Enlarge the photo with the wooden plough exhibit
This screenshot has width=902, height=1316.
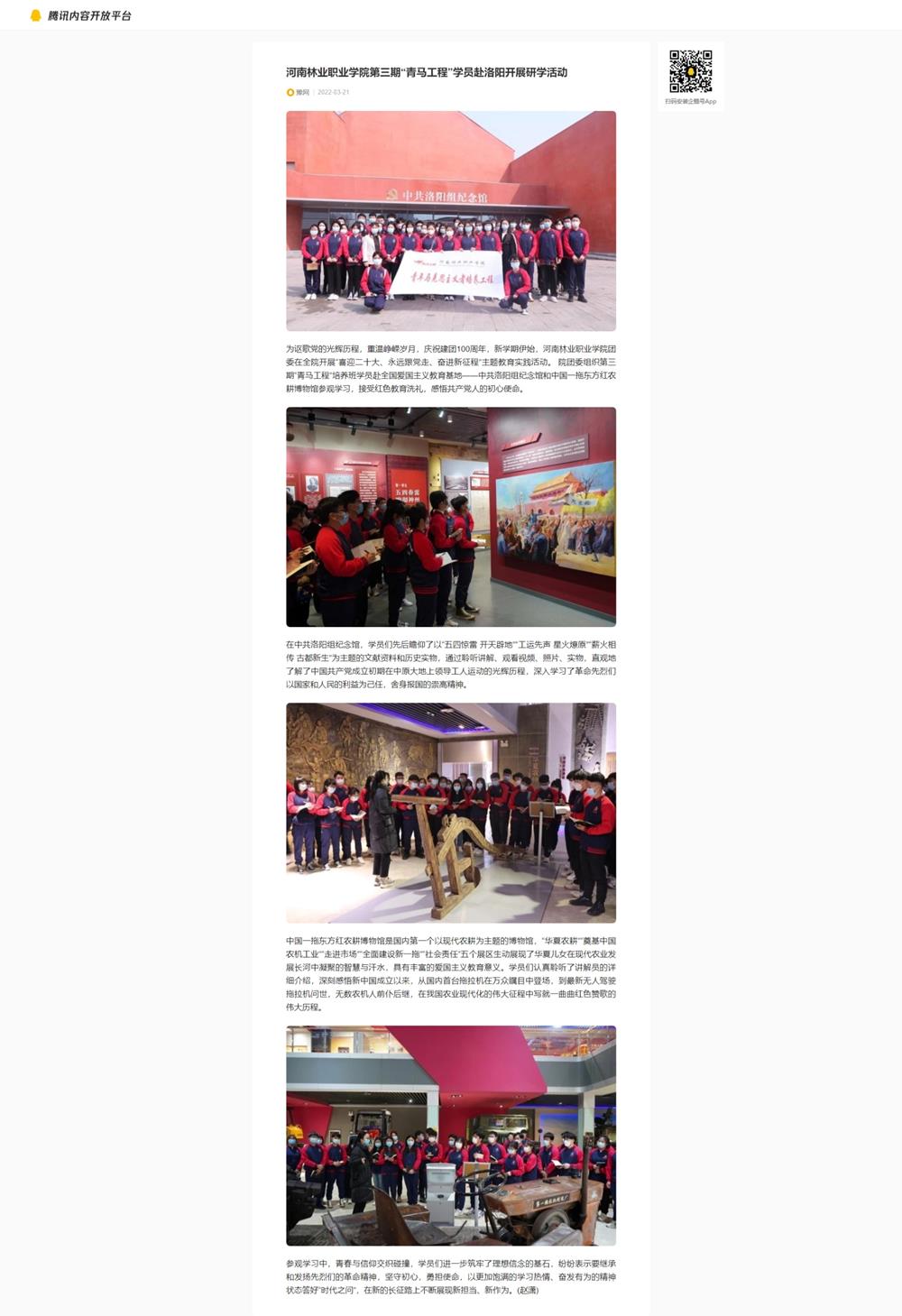pos(451,813)
